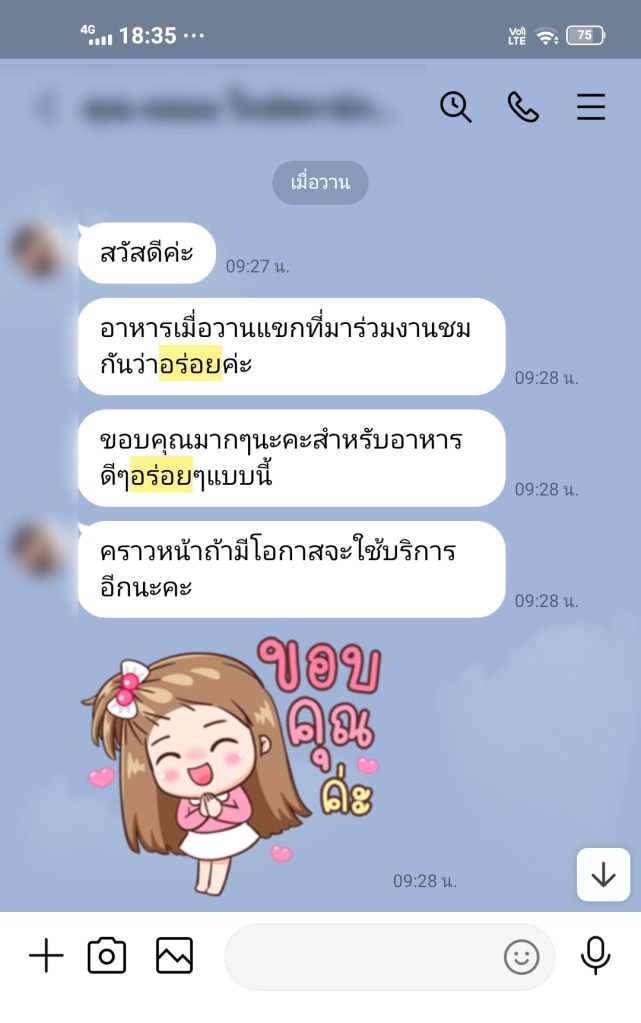This screenshot has height=1023, width=641.
Task: Jump to the latest message
Action: [603, 875]
